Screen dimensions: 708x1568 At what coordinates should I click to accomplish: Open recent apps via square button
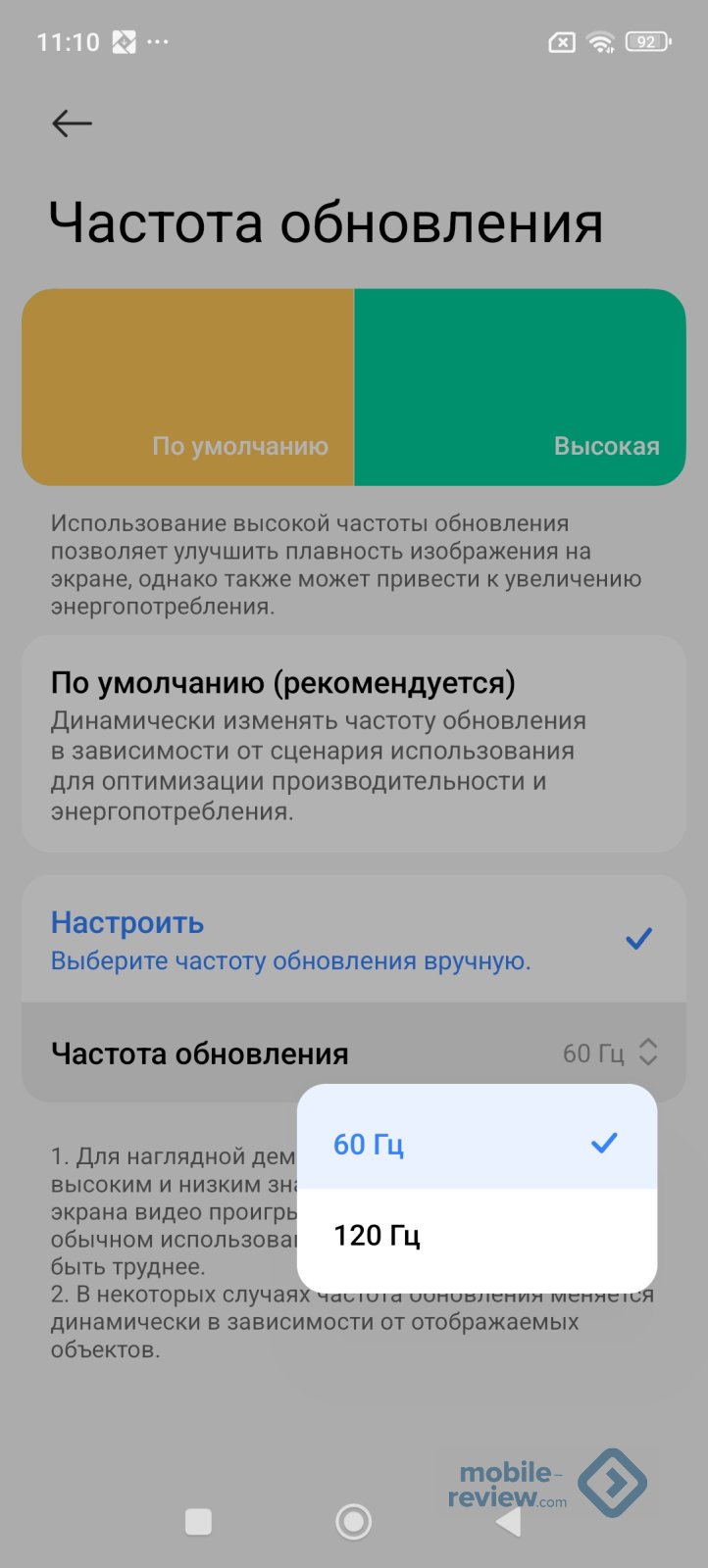point(199,1521)
